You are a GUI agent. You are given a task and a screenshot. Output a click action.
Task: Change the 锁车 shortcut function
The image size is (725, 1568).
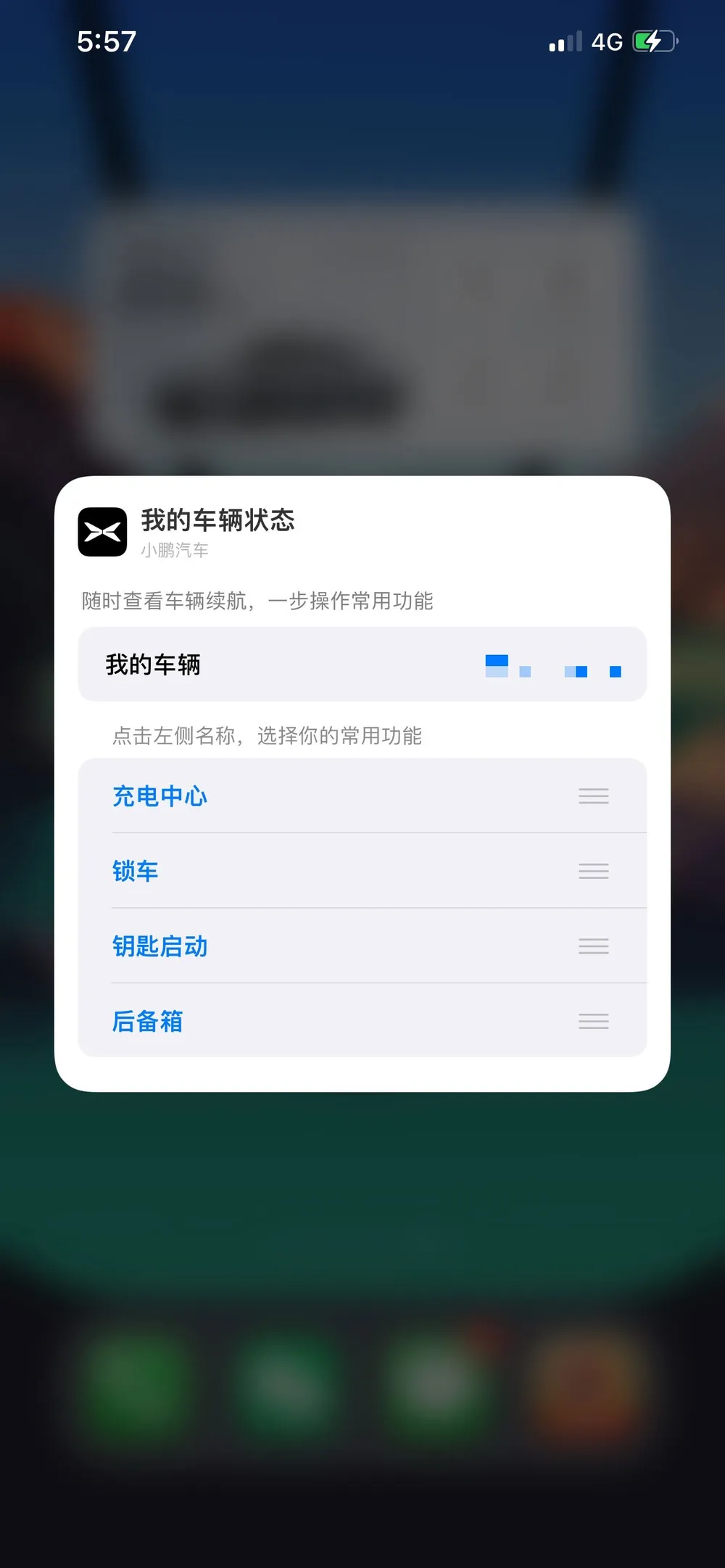pyautogui.click(x=136, y=871)
